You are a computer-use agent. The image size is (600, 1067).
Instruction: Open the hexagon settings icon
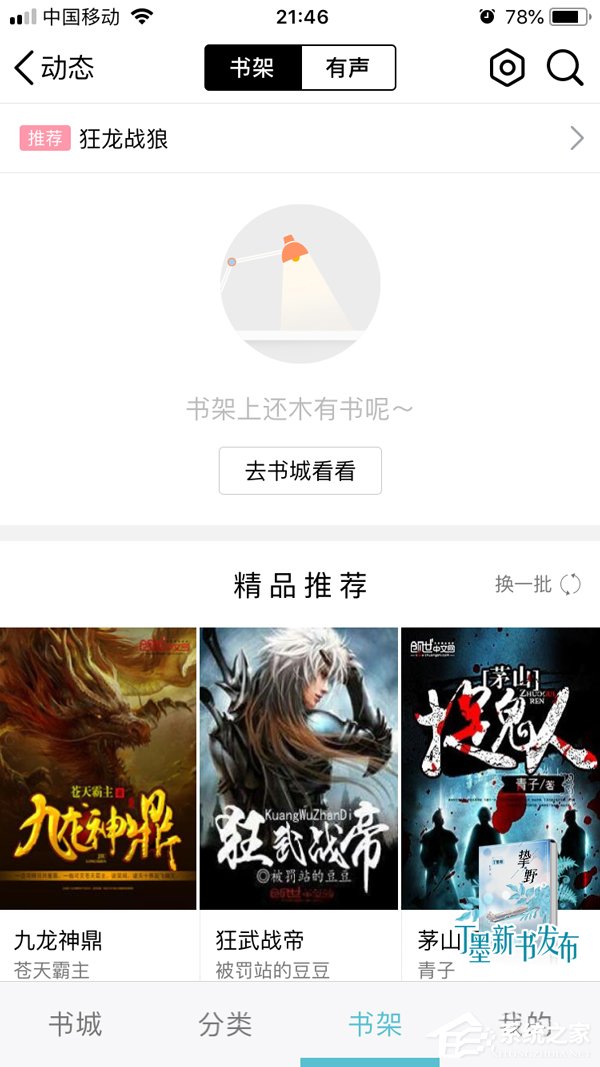(507, 68)
